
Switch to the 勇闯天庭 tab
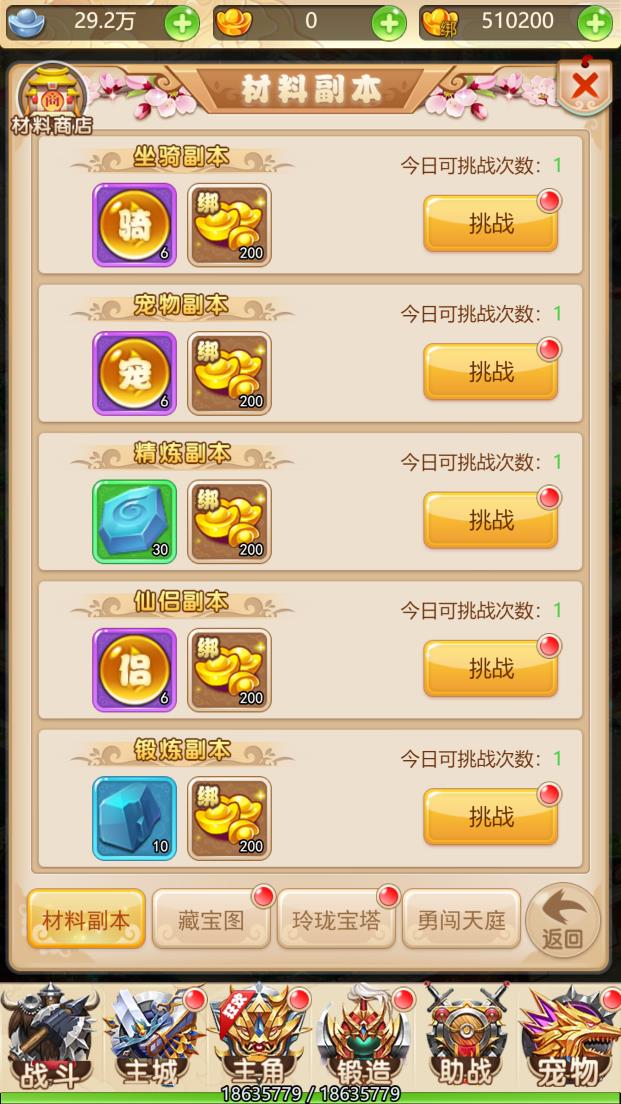pos(461,920)
